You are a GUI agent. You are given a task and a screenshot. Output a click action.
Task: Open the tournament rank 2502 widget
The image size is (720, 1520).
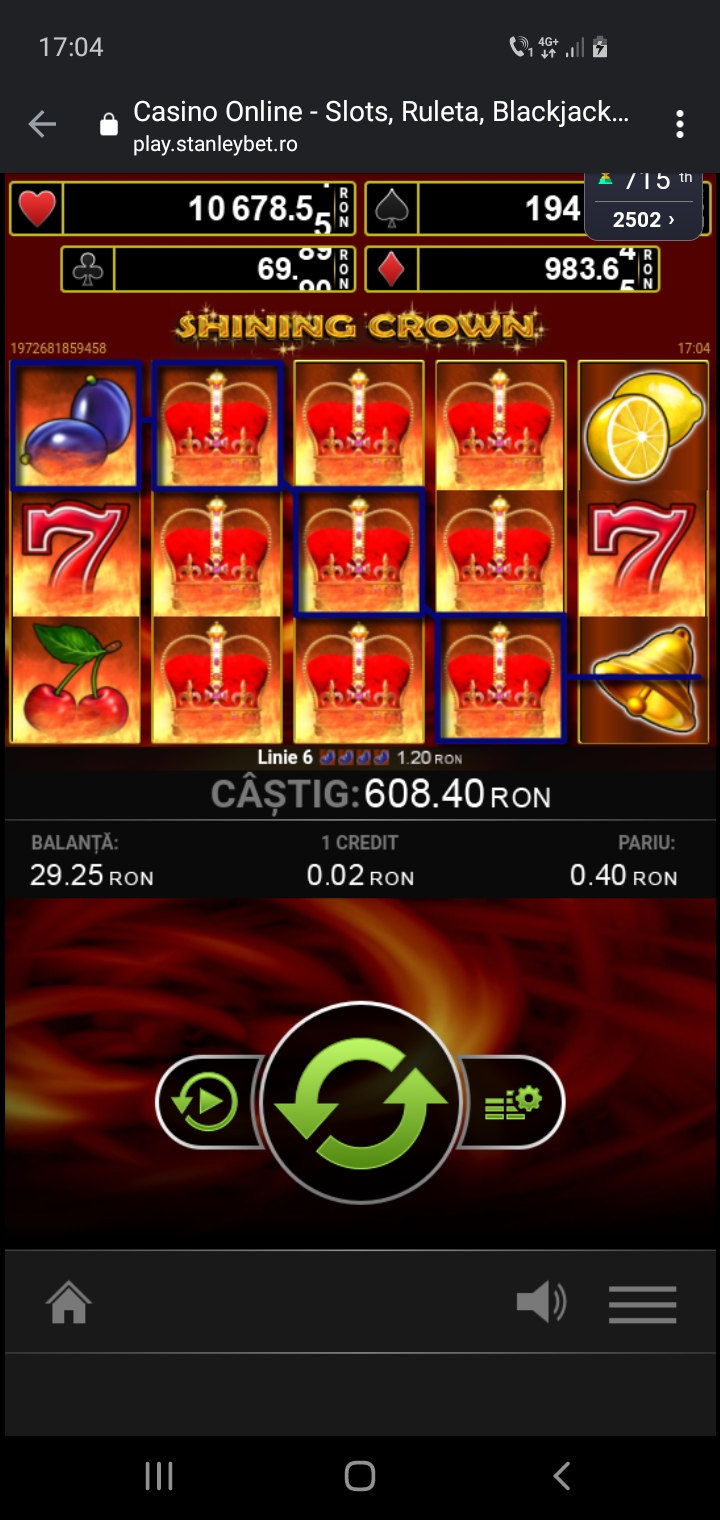coord(643,205)
